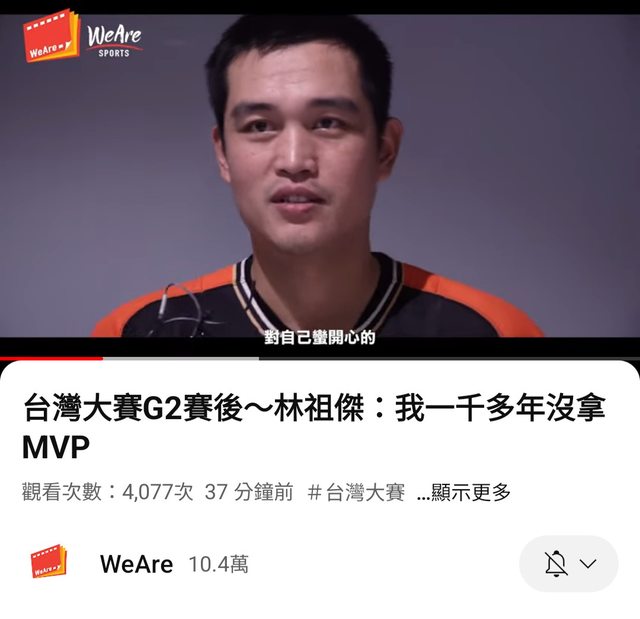Viewport: 640px width, 619px height.
Task: Tap the red video progress bar
Action: [50, 357]
